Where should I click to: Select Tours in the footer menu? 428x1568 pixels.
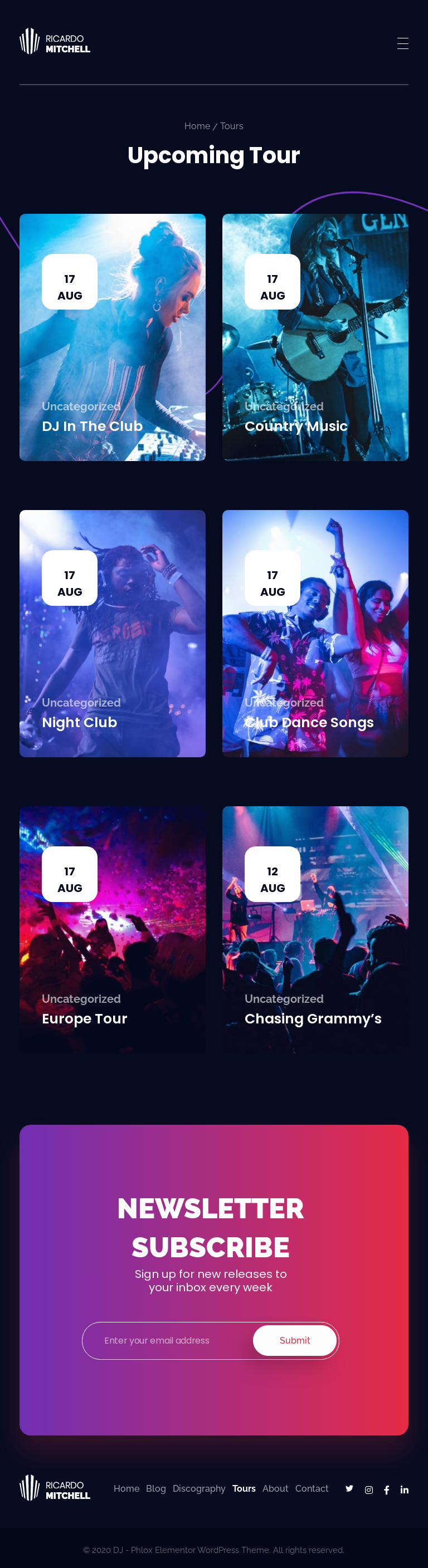coord(244,1488)
